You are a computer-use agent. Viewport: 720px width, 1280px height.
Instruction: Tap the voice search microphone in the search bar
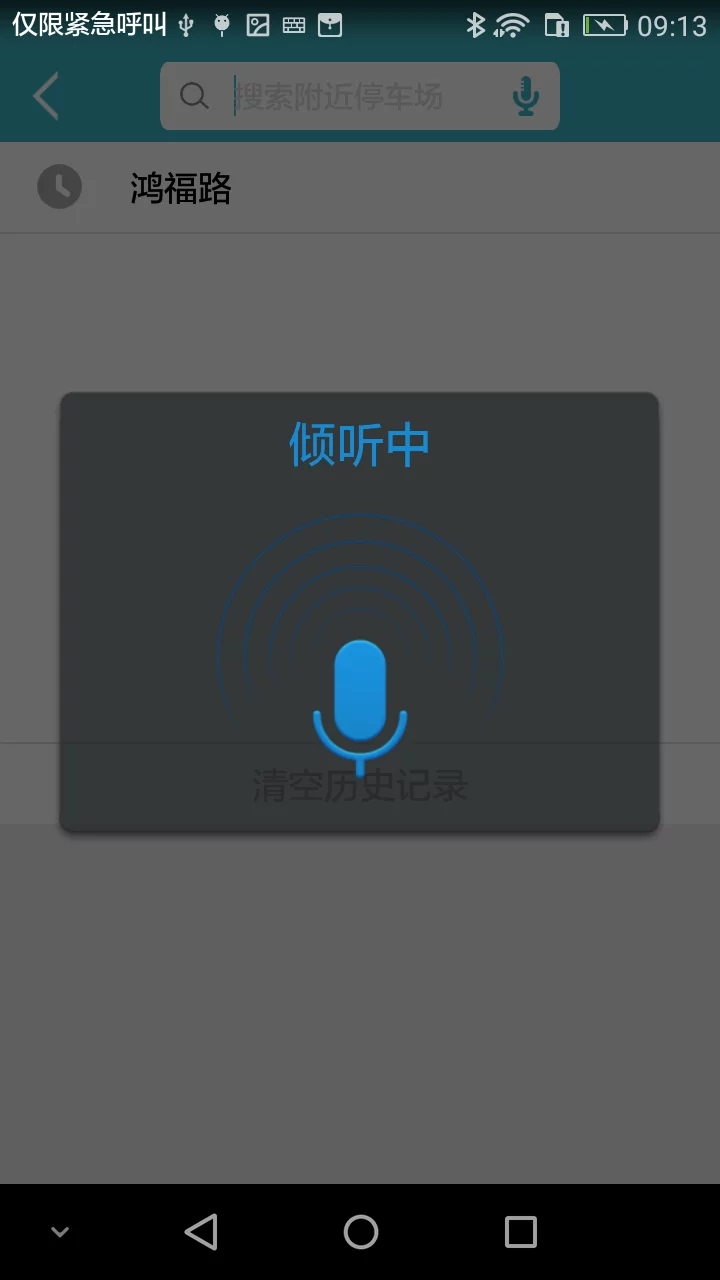[x=525, y=96]
